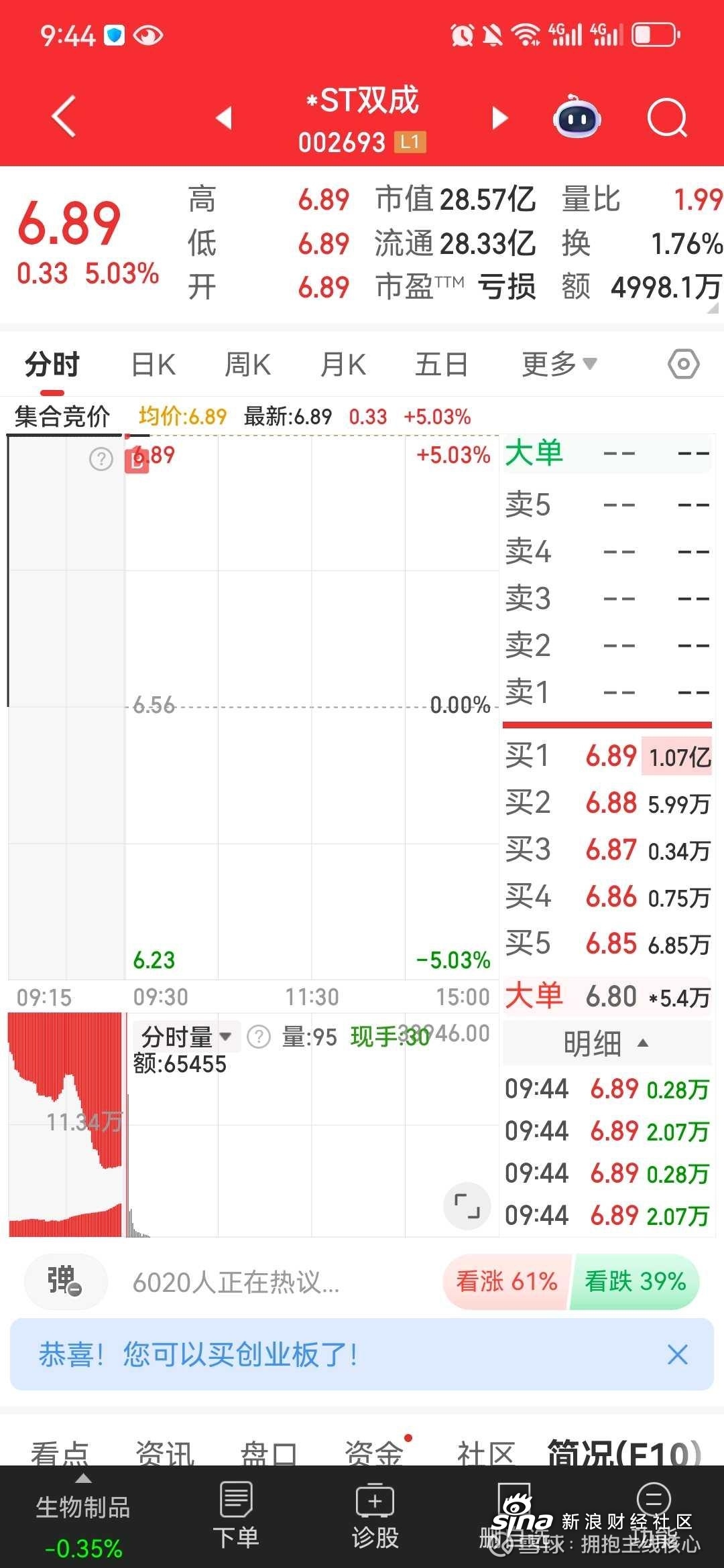The image size is (724, 1568).
Task: Collapse the 明细 trade details
Action: click(x=606, y=1043)
